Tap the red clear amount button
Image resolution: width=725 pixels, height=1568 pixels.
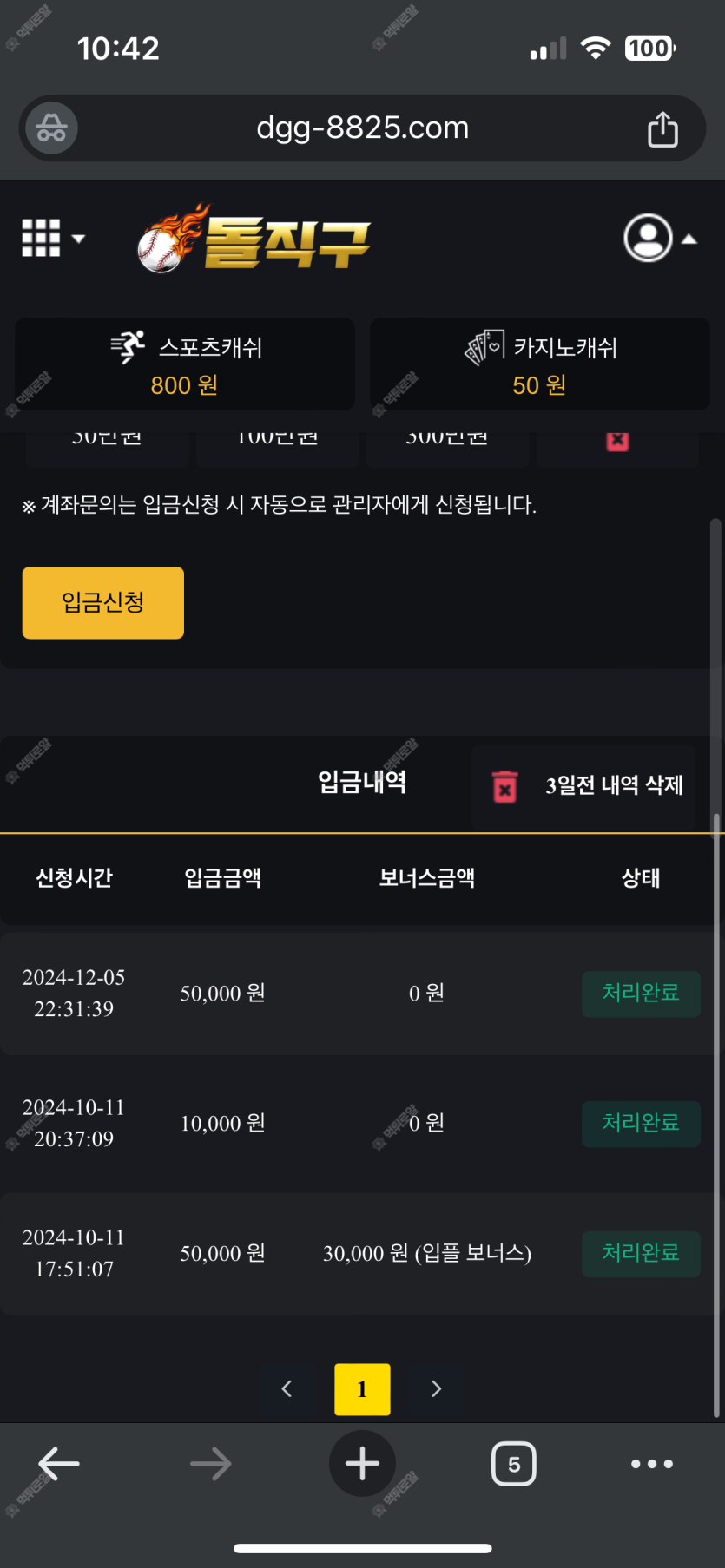(x=617, y=441)
